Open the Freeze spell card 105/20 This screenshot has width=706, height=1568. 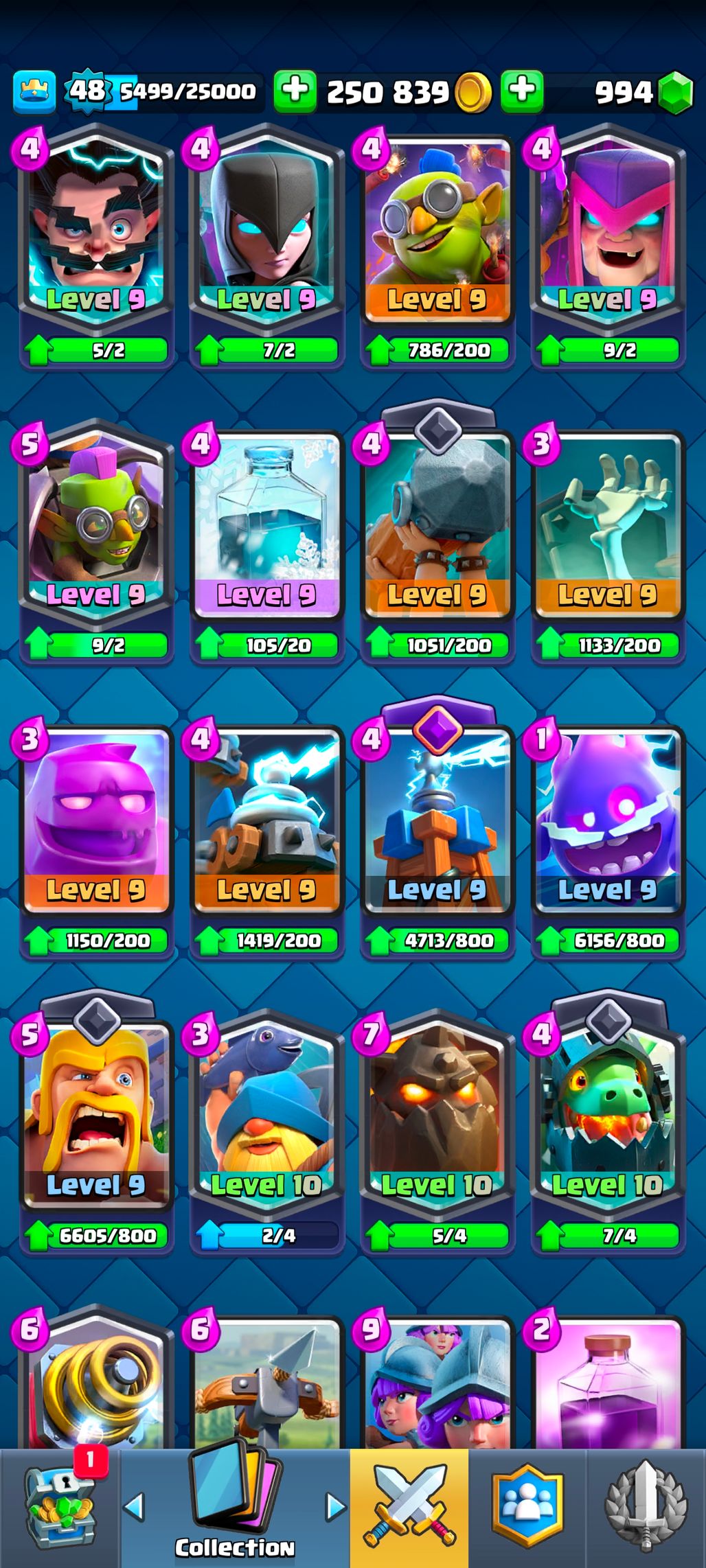pyautogui.click(x=266, y=546)
